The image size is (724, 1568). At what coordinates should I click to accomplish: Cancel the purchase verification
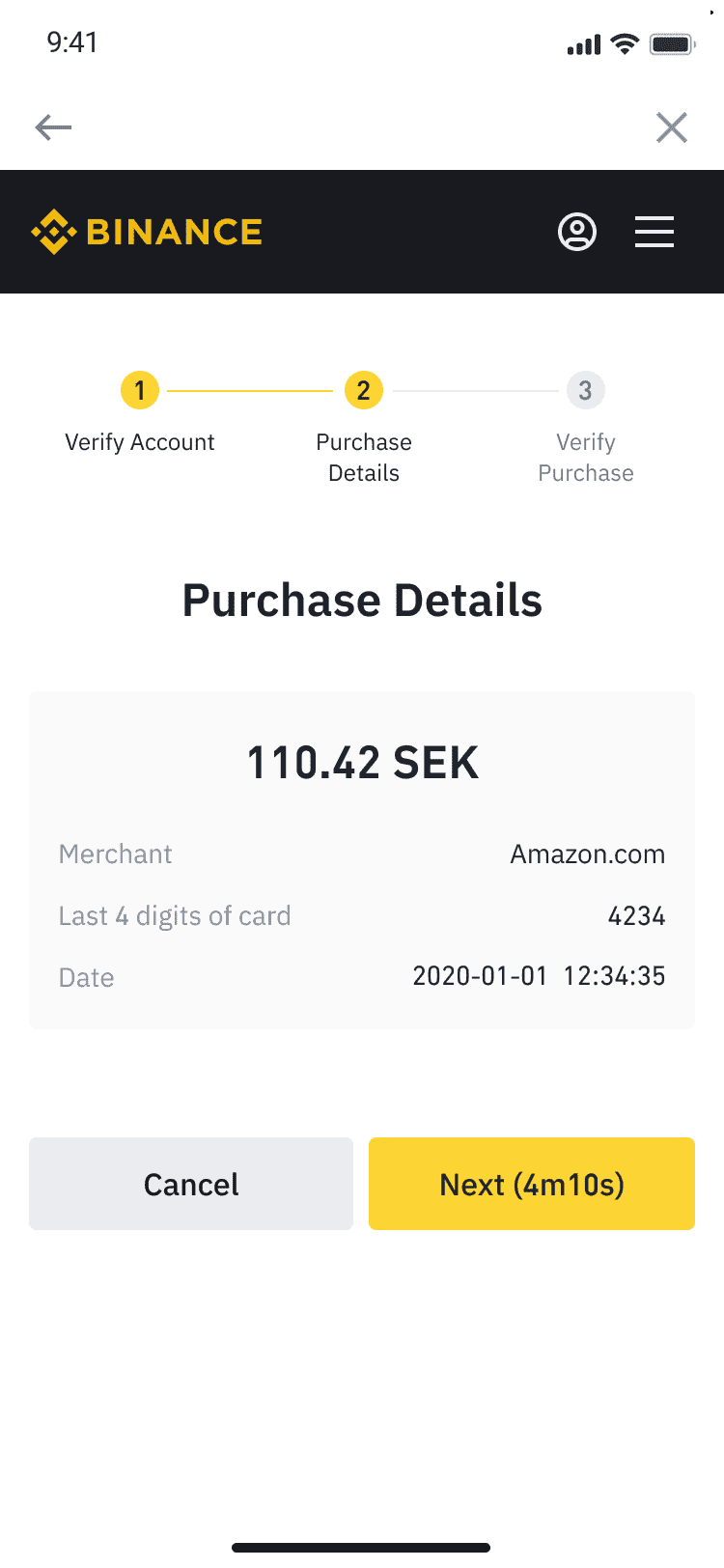point(191,1184)
